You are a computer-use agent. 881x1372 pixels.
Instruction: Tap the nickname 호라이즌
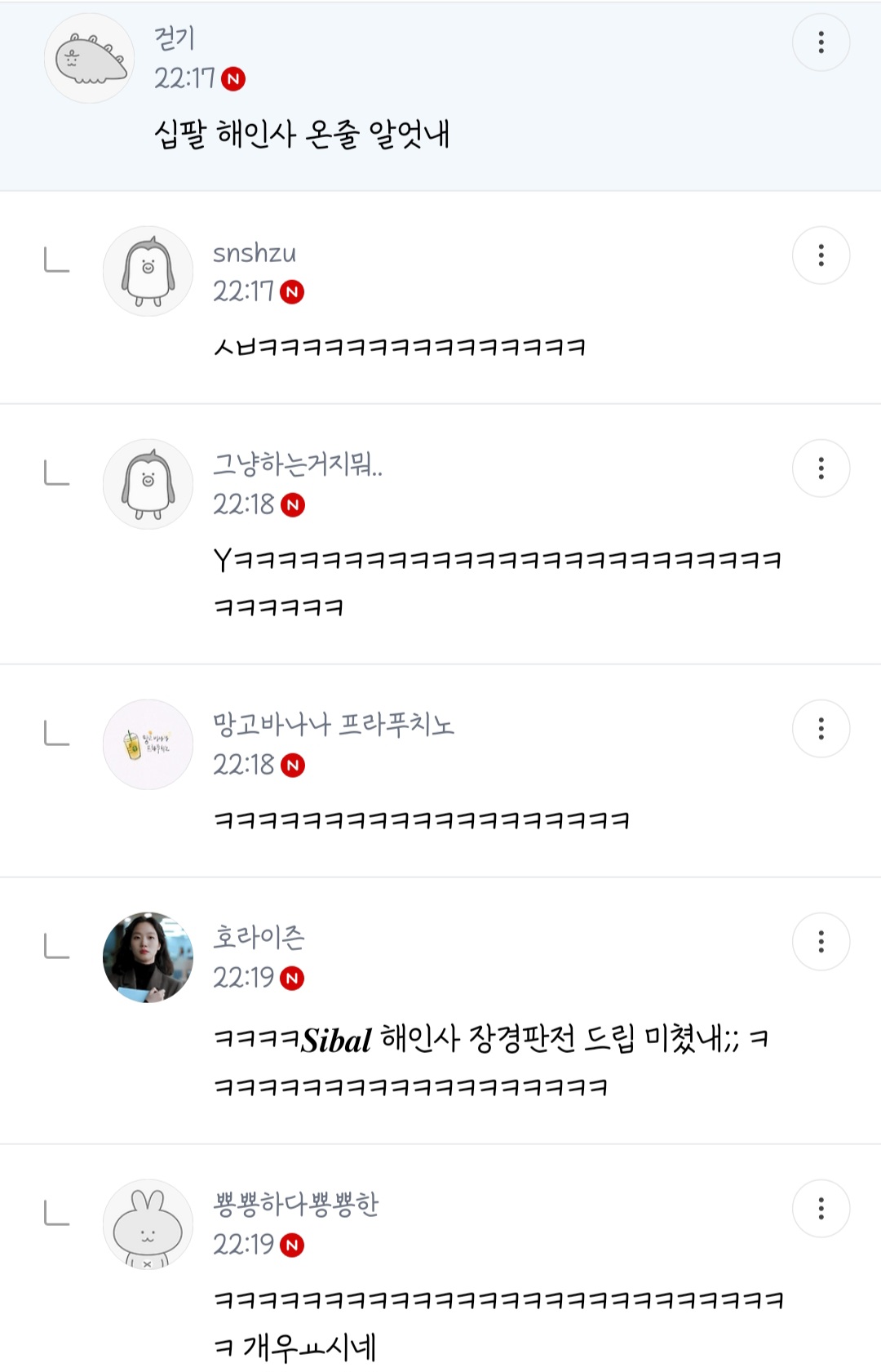(x=259, y=937)
